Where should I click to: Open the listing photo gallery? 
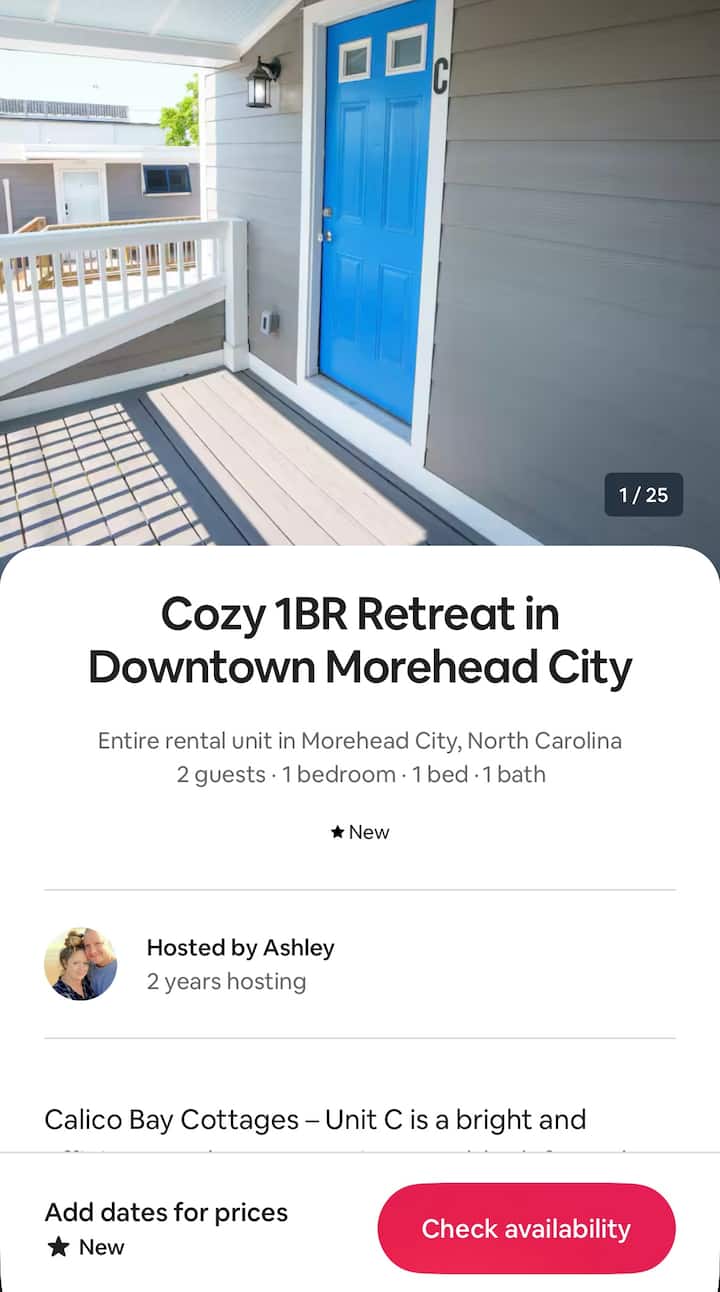360,270
